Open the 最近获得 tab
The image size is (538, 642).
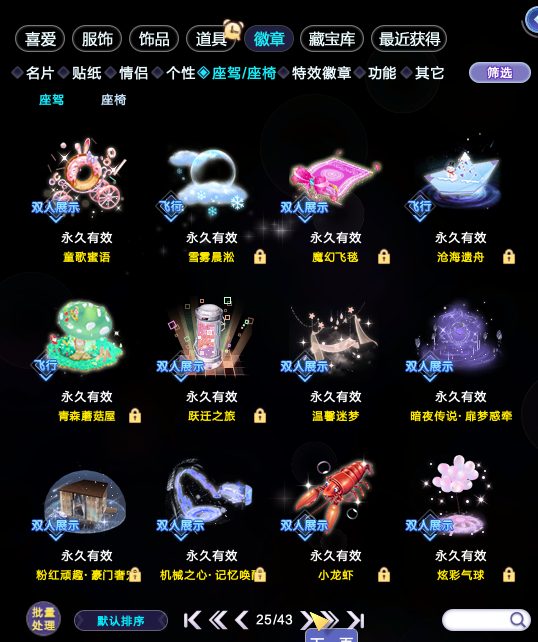point(409,39)
